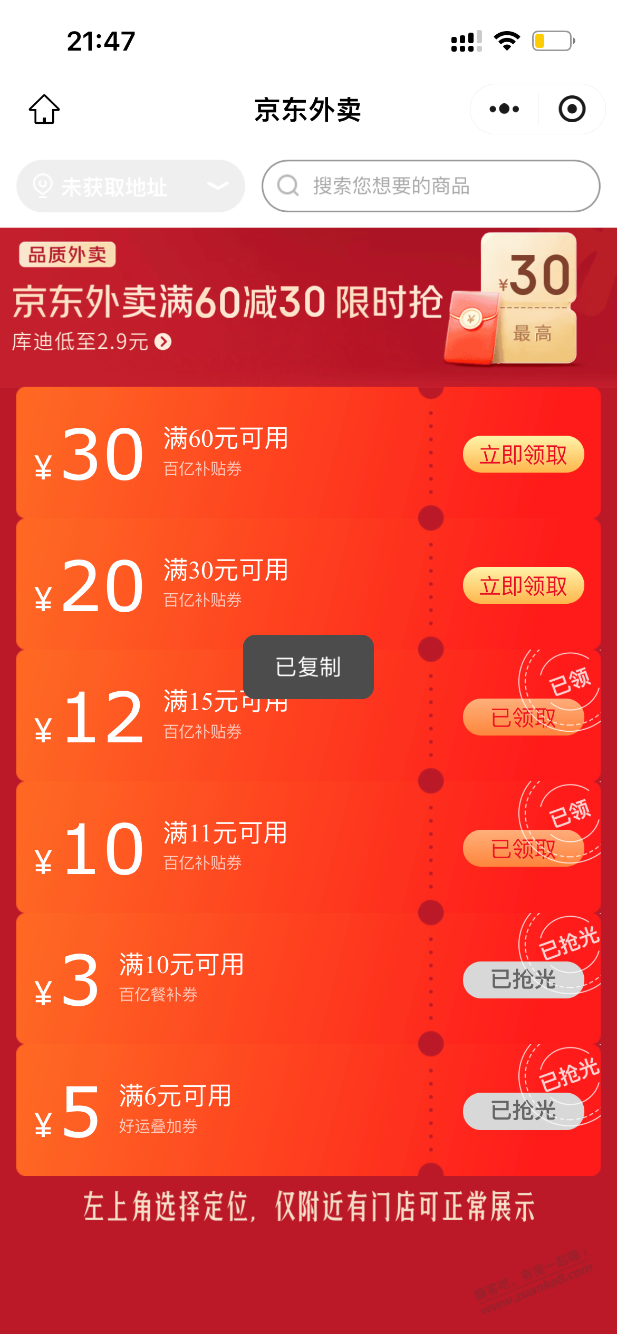The image size is (617, 1334).
Task: Tap the 已领取 button on the ¥12 coupon
Action: pyautogui.click(x=523, y=717)
